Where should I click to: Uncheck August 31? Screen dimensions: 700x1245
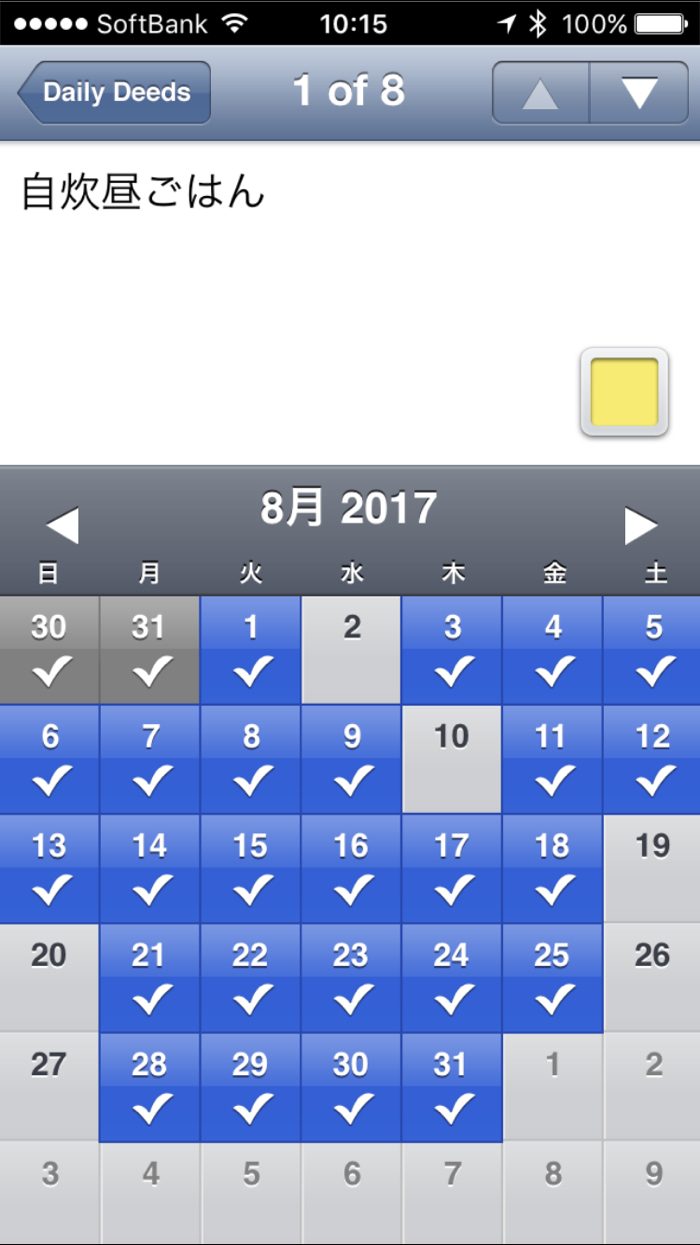[451, 1086]
